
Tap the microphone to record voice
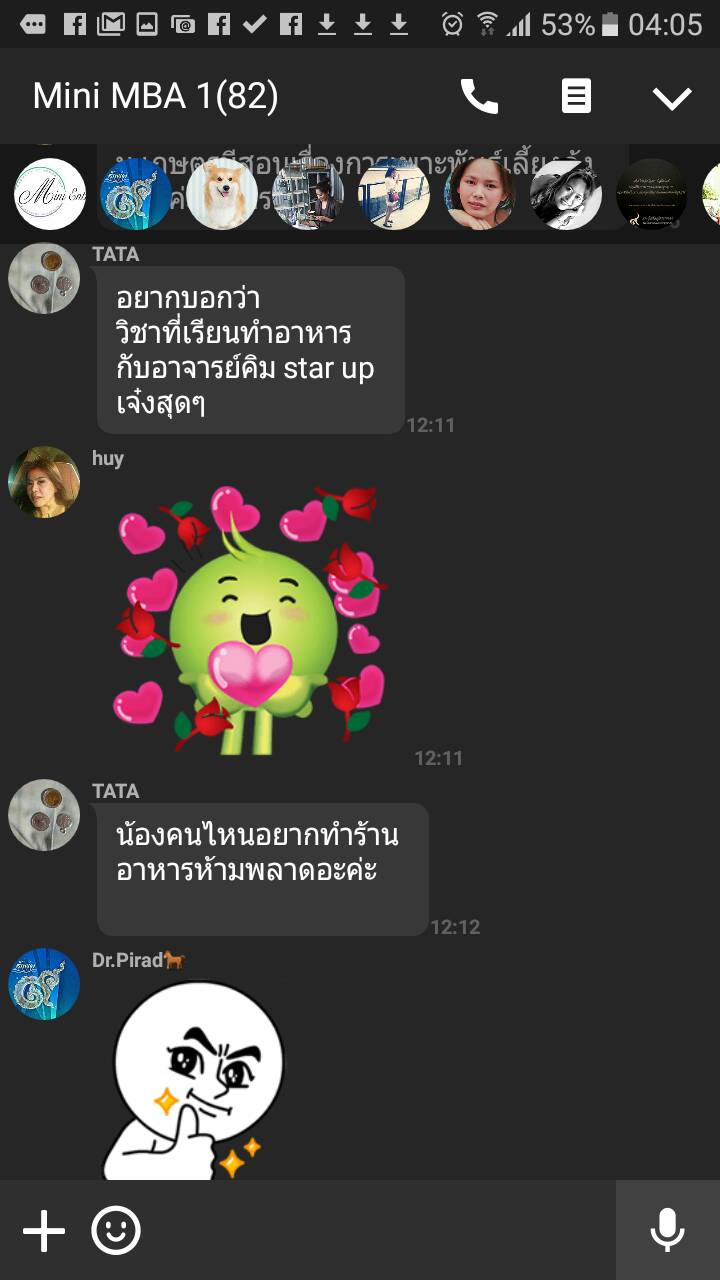pyautogui.click(x=667, y=1231)
